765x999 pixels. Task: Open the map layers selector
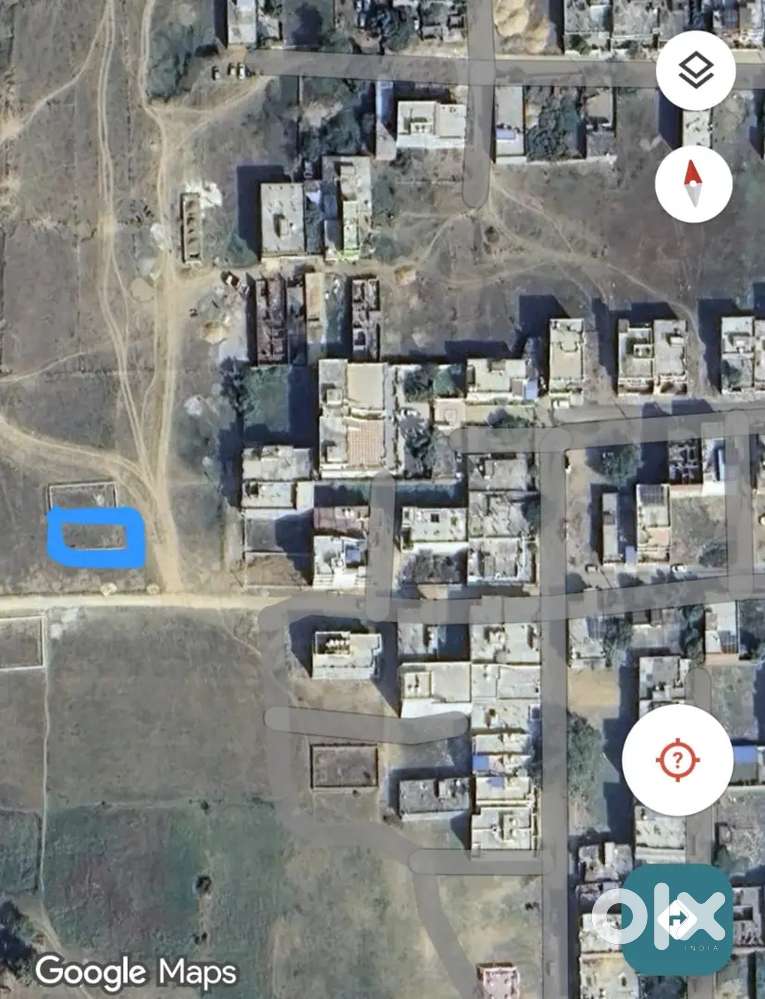(x=695, y=71)
